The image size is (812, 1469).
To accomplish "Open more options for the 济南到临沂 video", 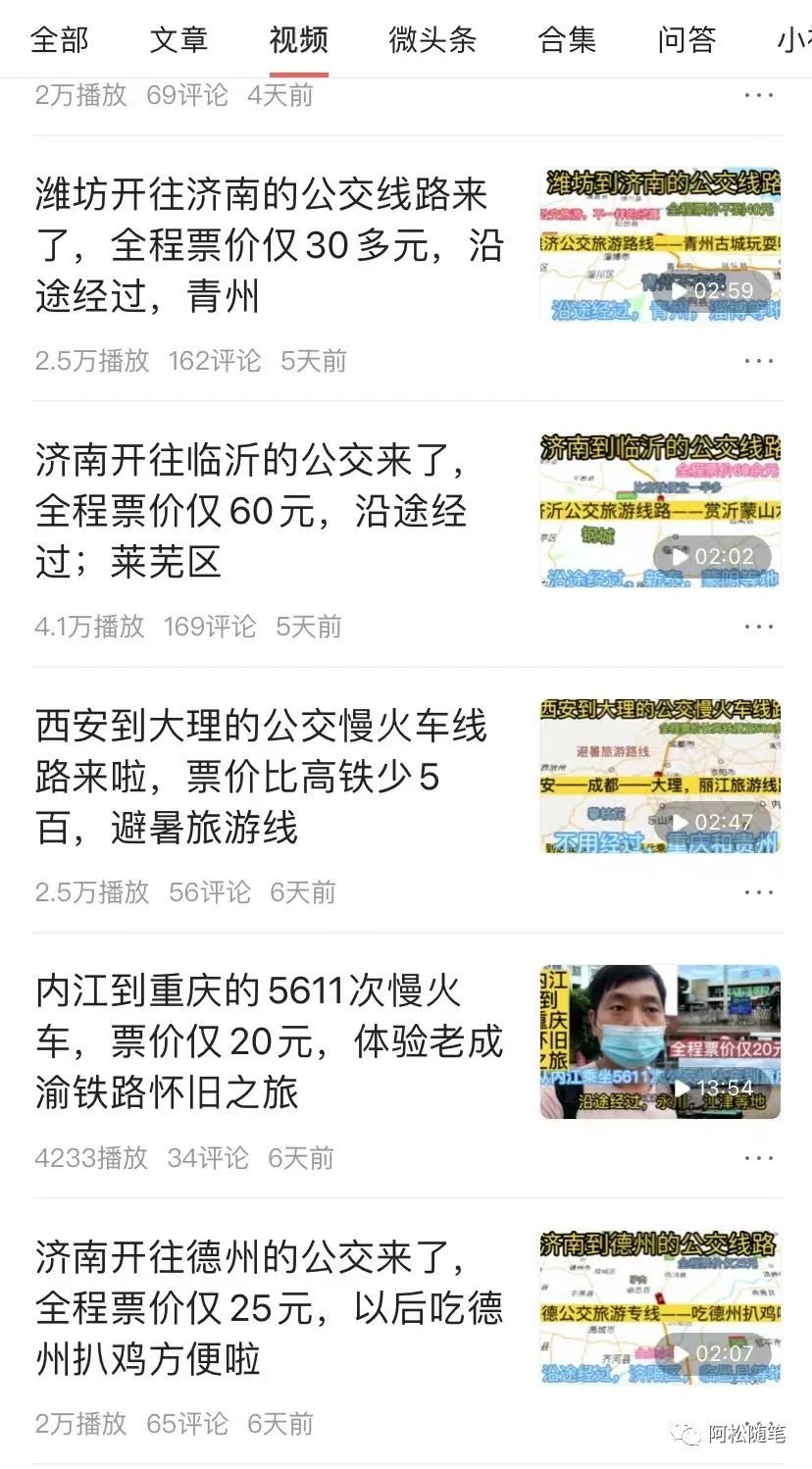I will (x=758, y=626).
